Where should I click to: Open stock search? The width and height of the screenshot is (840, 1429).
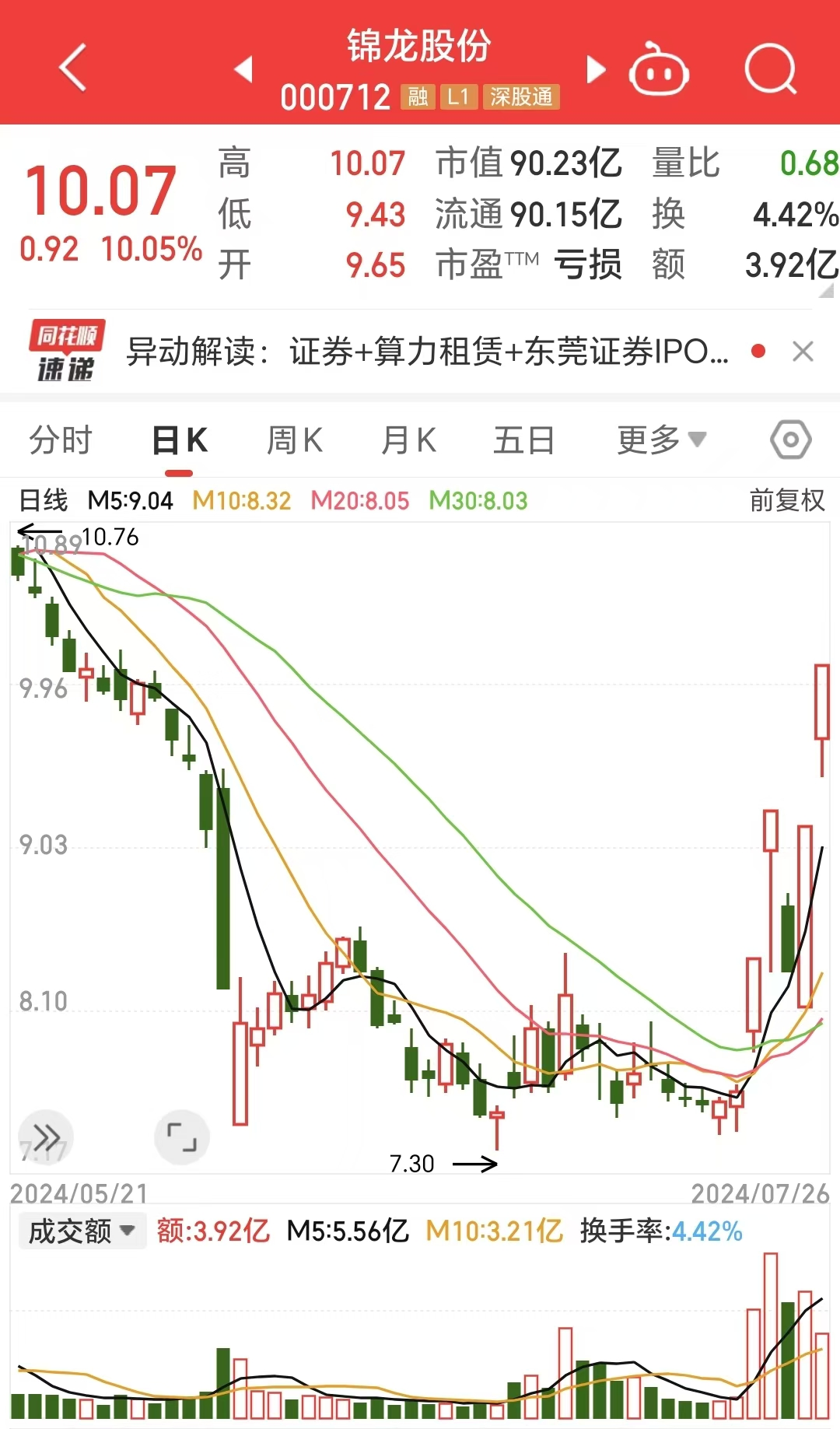[x=771, y=68]
